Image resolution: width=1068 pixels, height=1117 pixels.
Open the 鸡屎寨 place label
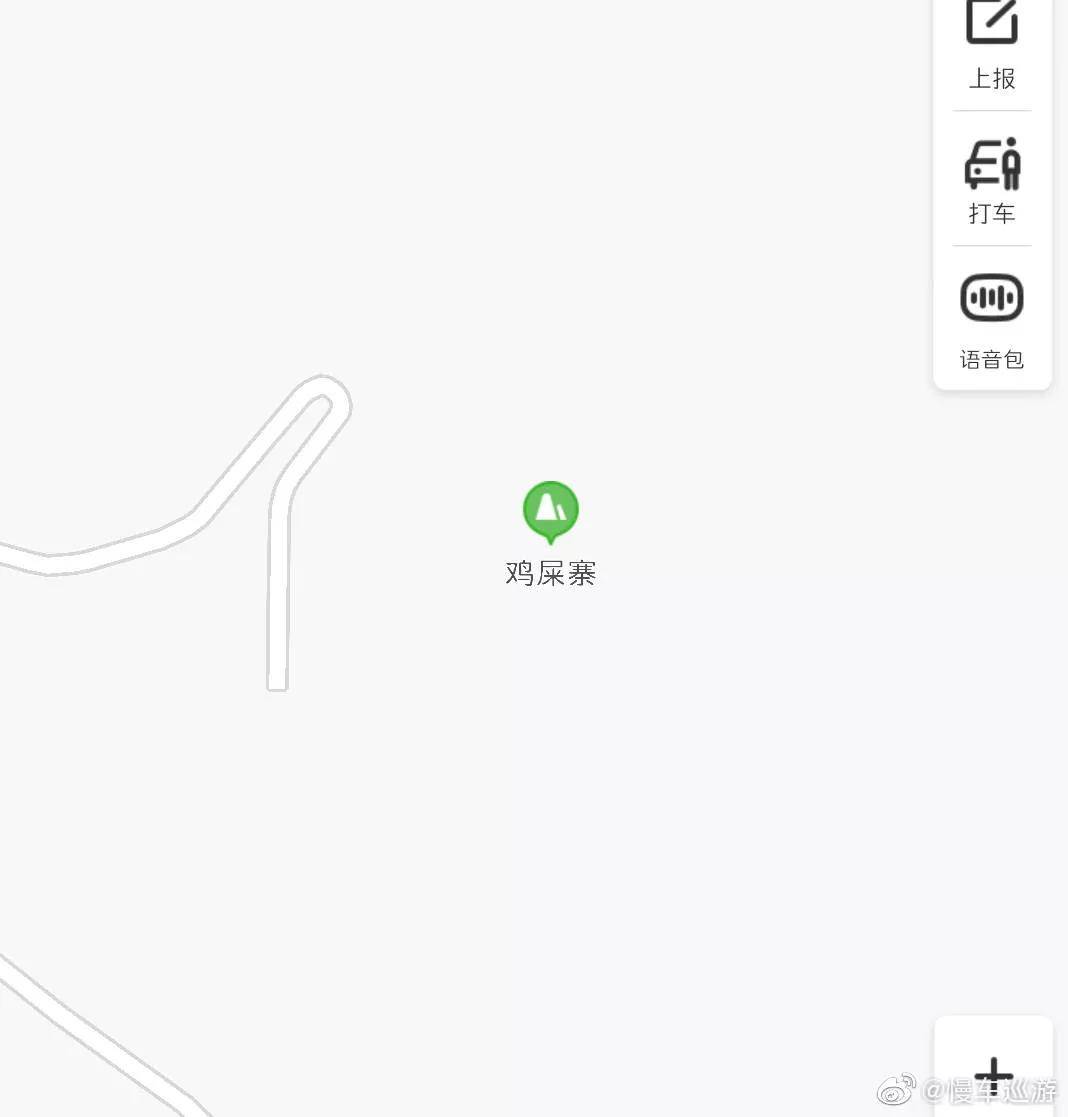coord(551,573)
